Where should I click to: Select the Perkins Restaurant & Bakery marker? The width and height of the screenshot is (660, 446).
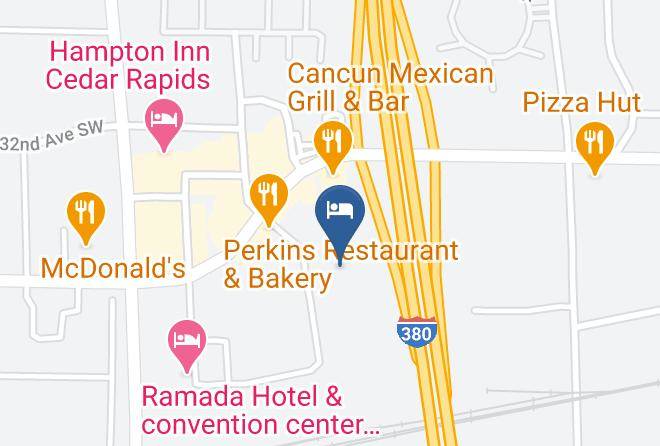pos(269,200)
